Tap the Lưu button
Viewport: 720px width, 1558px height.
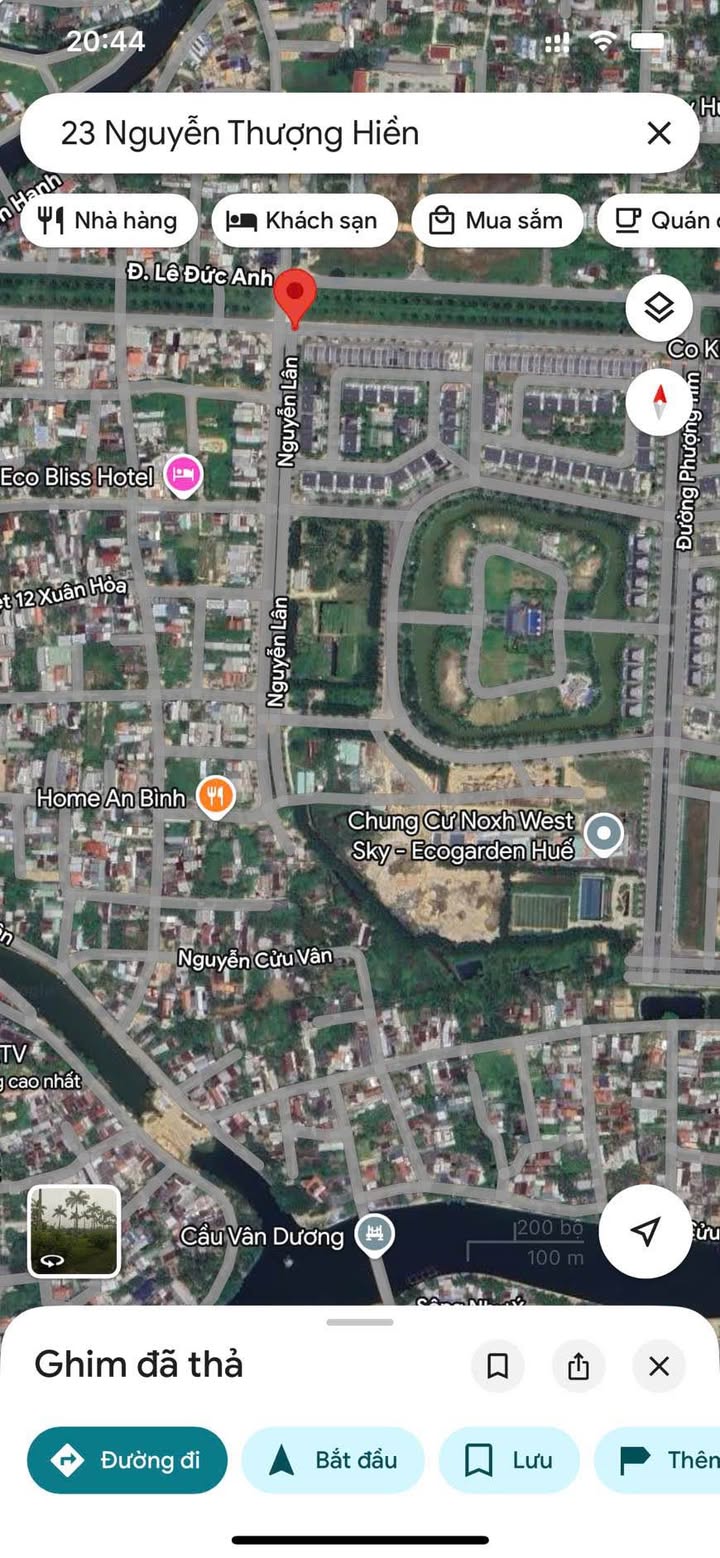509,1460
